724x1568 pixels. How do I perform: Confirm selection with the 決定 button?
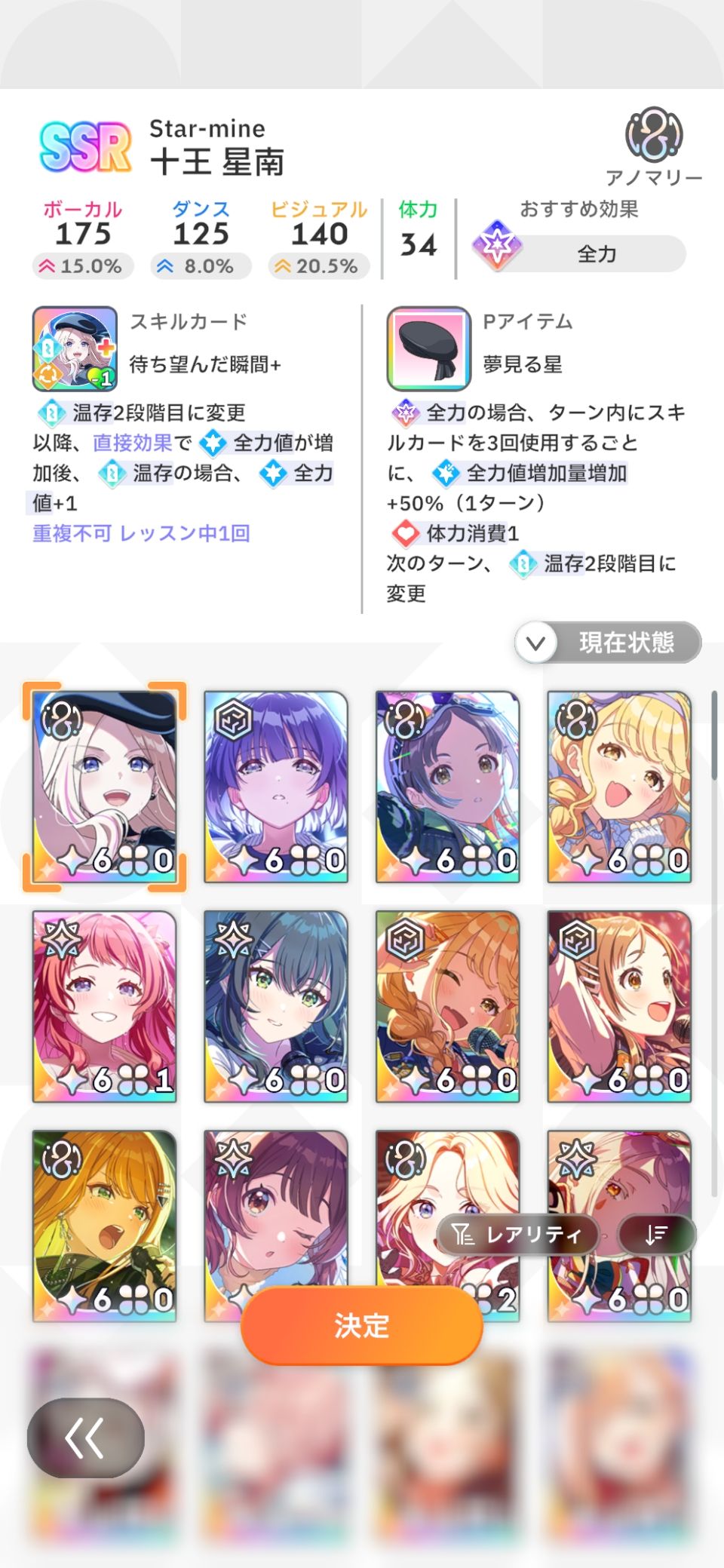click(x=361, y=1325)
